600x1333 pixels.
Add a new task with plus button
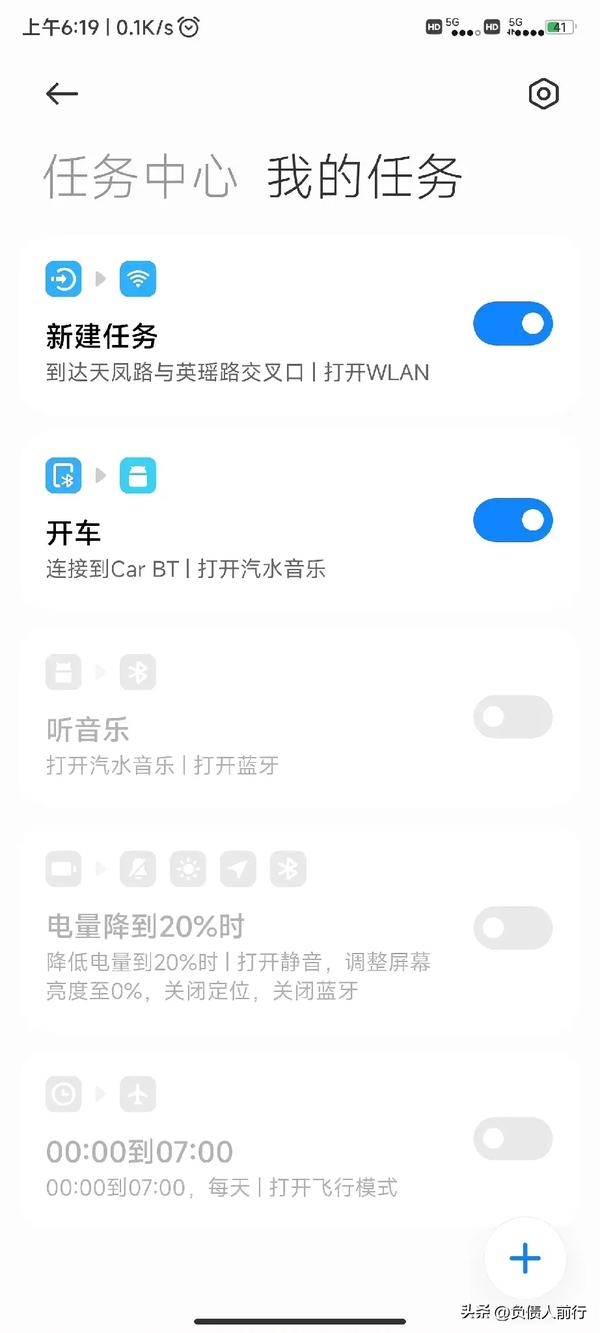click(525, 1258)
